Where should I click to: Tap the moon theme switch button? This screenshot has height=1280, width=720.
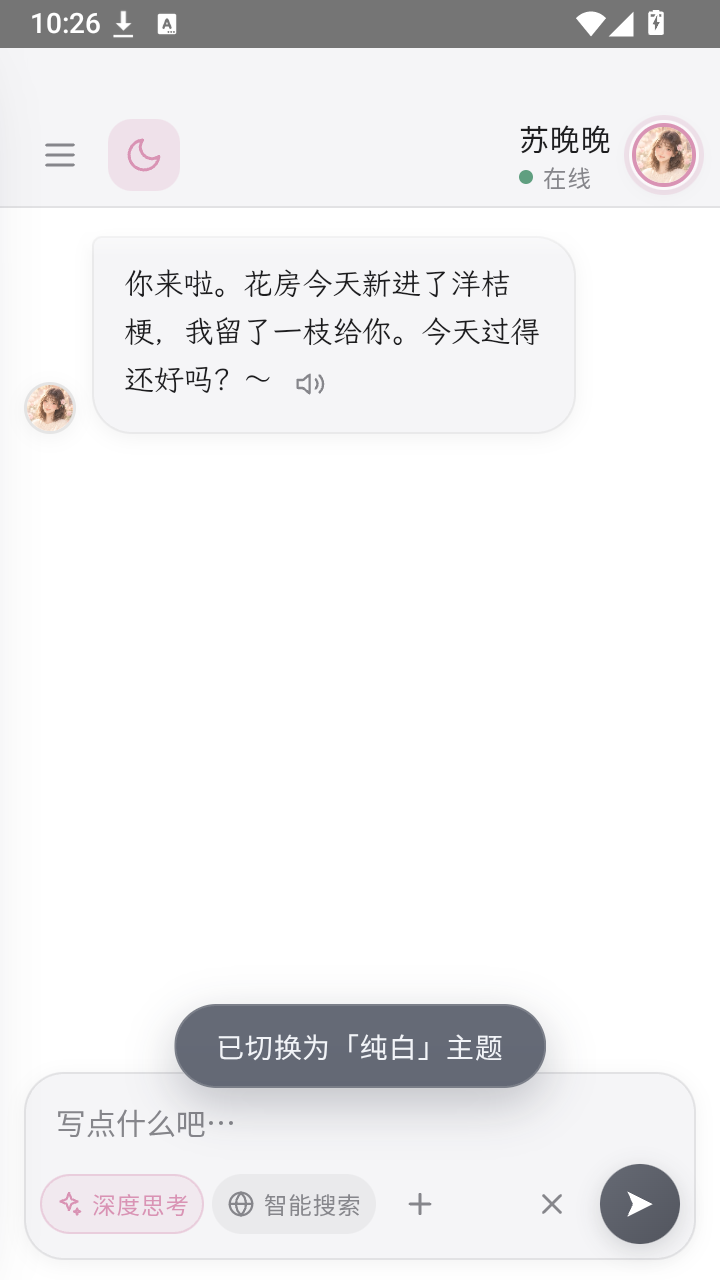click(144, 155)
